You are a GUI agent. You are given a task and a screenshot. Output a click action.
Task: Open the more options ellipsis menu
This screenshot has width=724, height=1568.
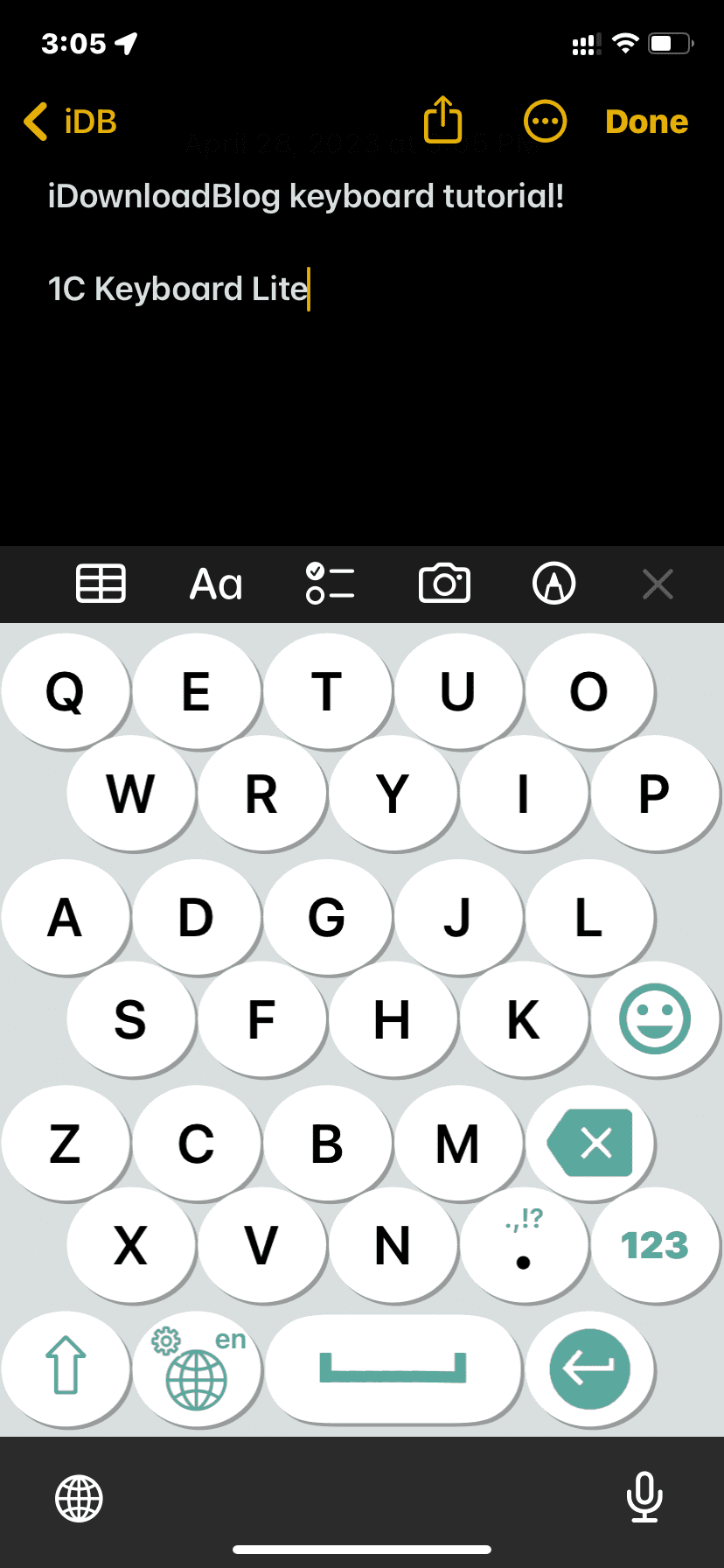coord(545,121)
